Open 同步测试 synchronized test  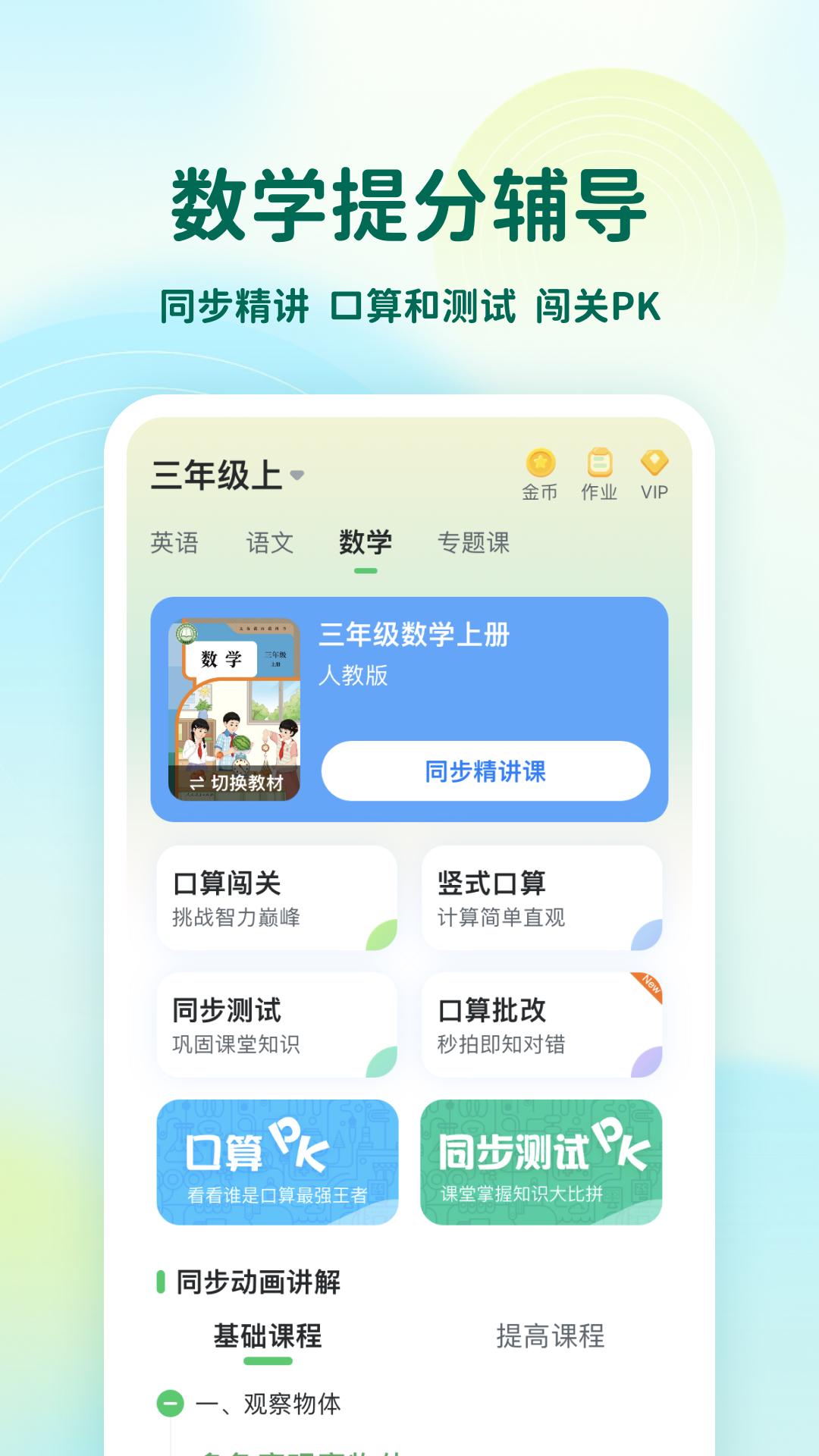(277, 1024)
